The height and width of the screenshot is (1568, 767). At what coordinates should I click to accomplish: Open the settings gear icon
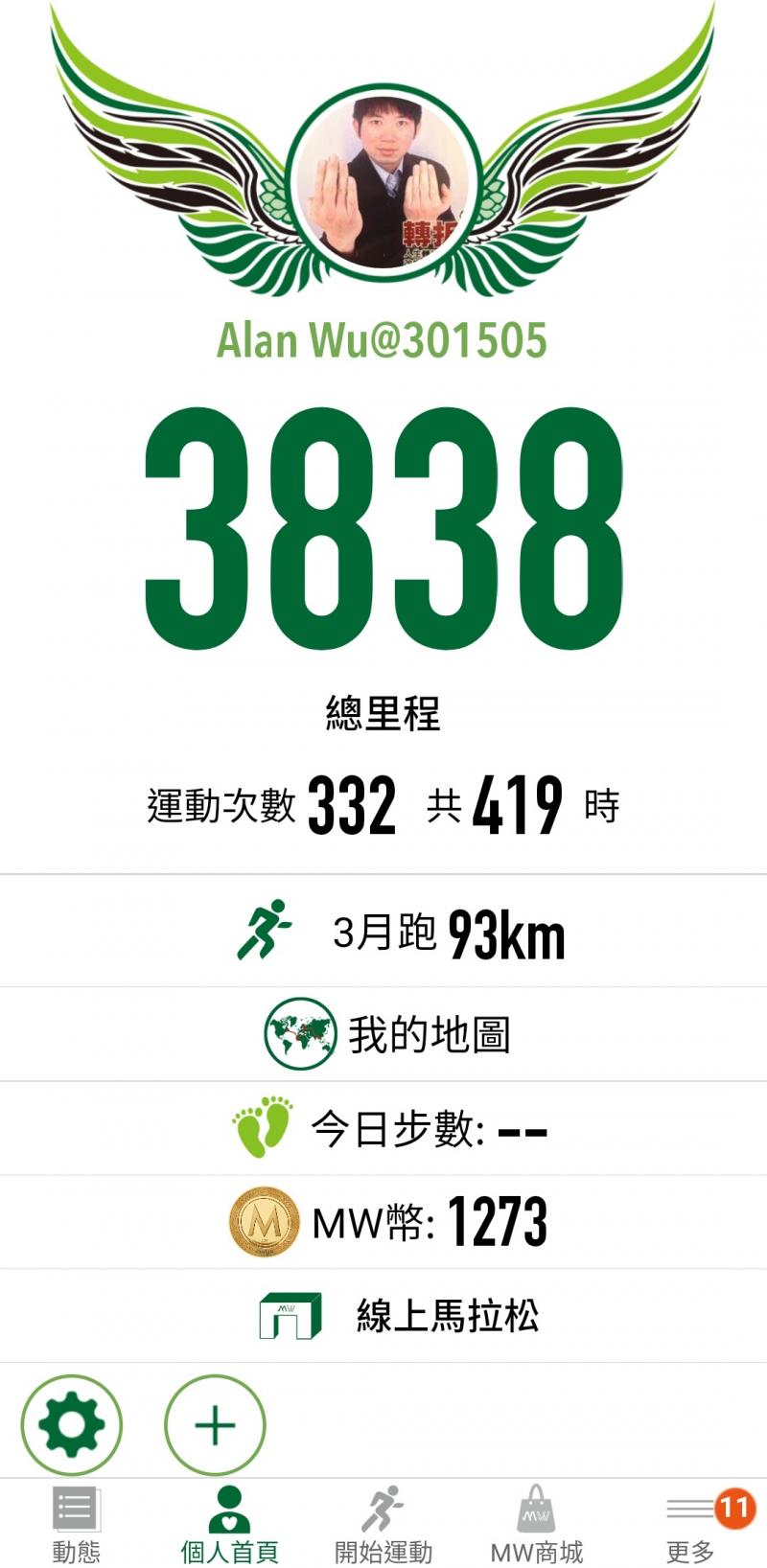click(72, 1425)
